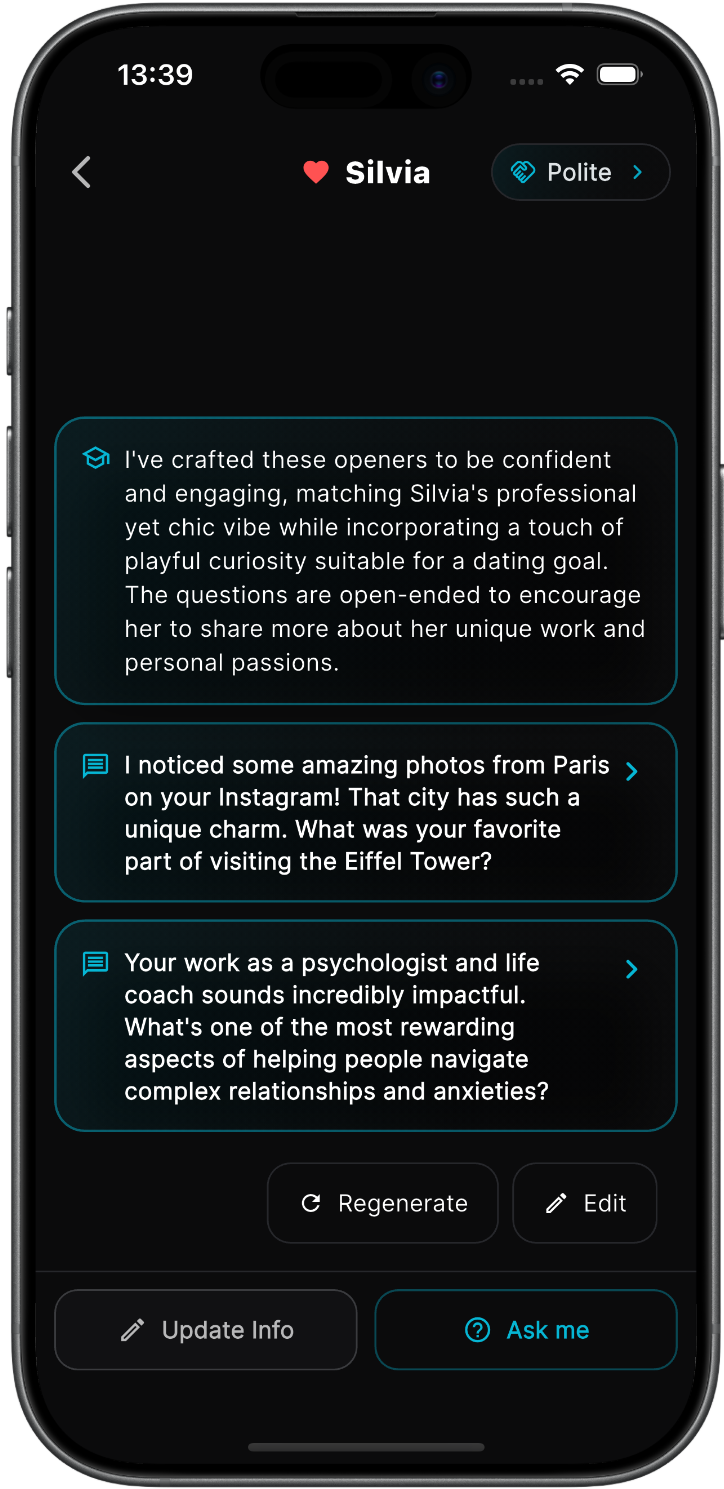Tap the pencil icon inside the Edit button
Viewport: 724px width, 1489px height.
[557, 1203]
